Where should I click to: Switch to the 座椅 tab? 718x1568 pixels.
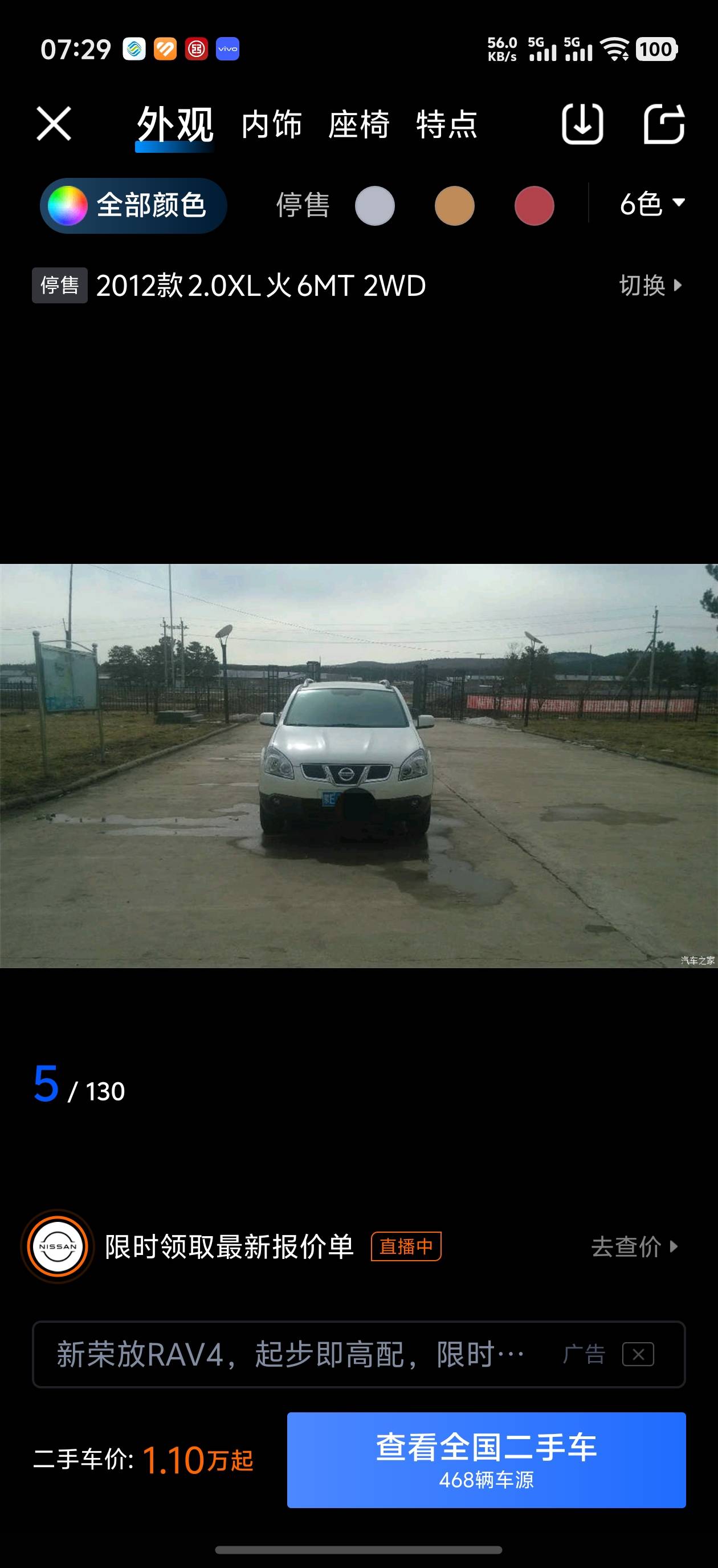tap(359, 125)
